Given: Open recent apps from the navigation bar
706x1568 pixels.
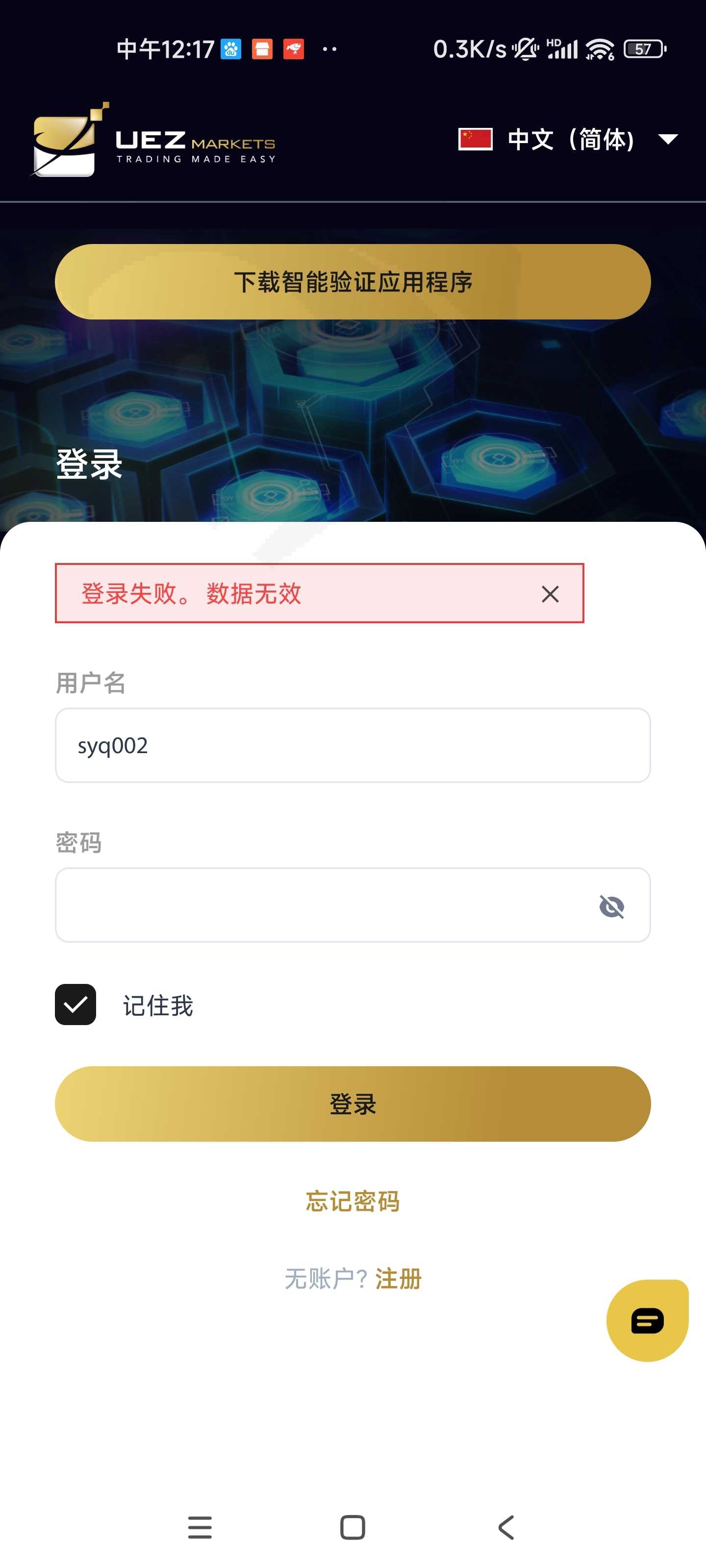Looking at the screenshot, I should point(200,1527).
